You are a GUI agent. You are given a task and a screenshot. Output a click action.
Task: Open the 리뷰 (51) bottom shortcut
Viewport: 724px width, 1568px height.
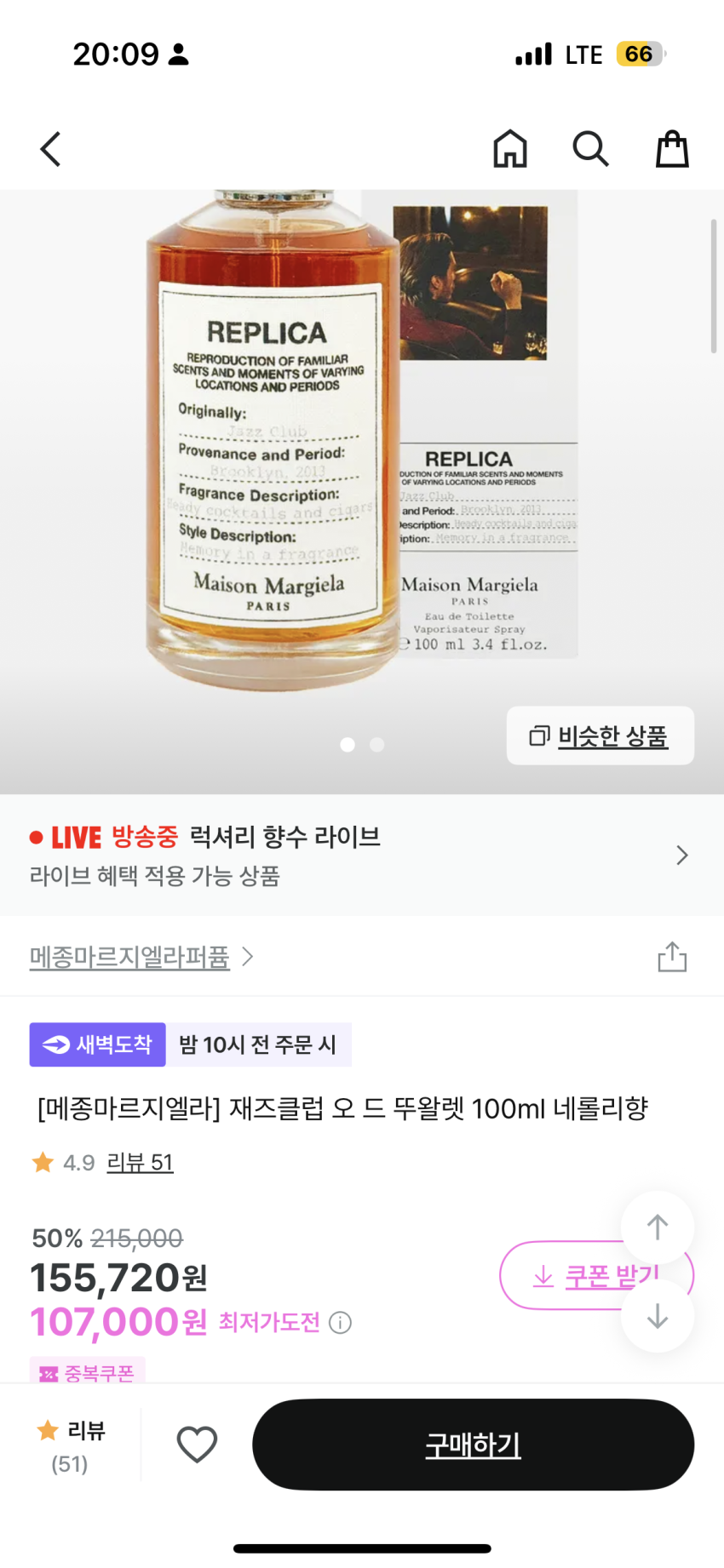pyautogui.click(x=71, y=1445)
